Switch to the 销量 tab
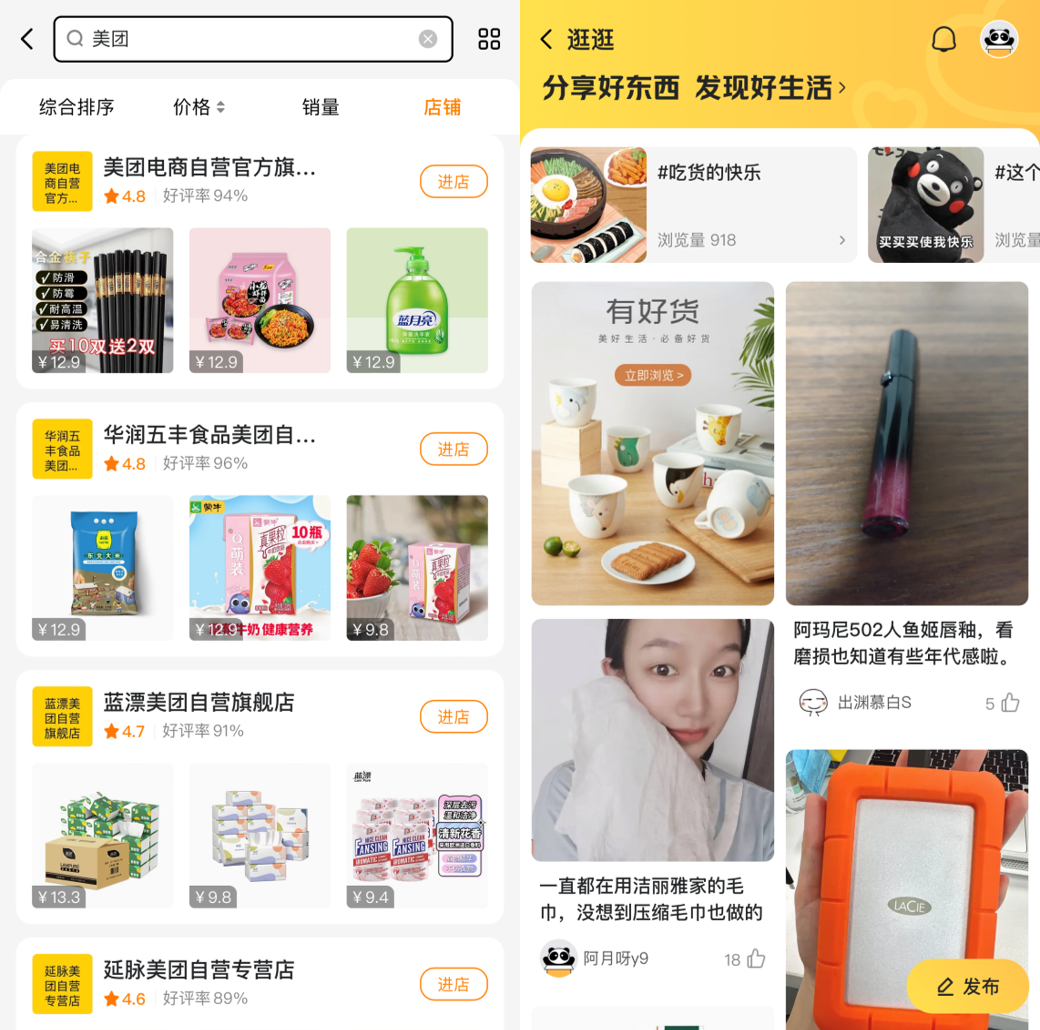 [x=321, y=107]
